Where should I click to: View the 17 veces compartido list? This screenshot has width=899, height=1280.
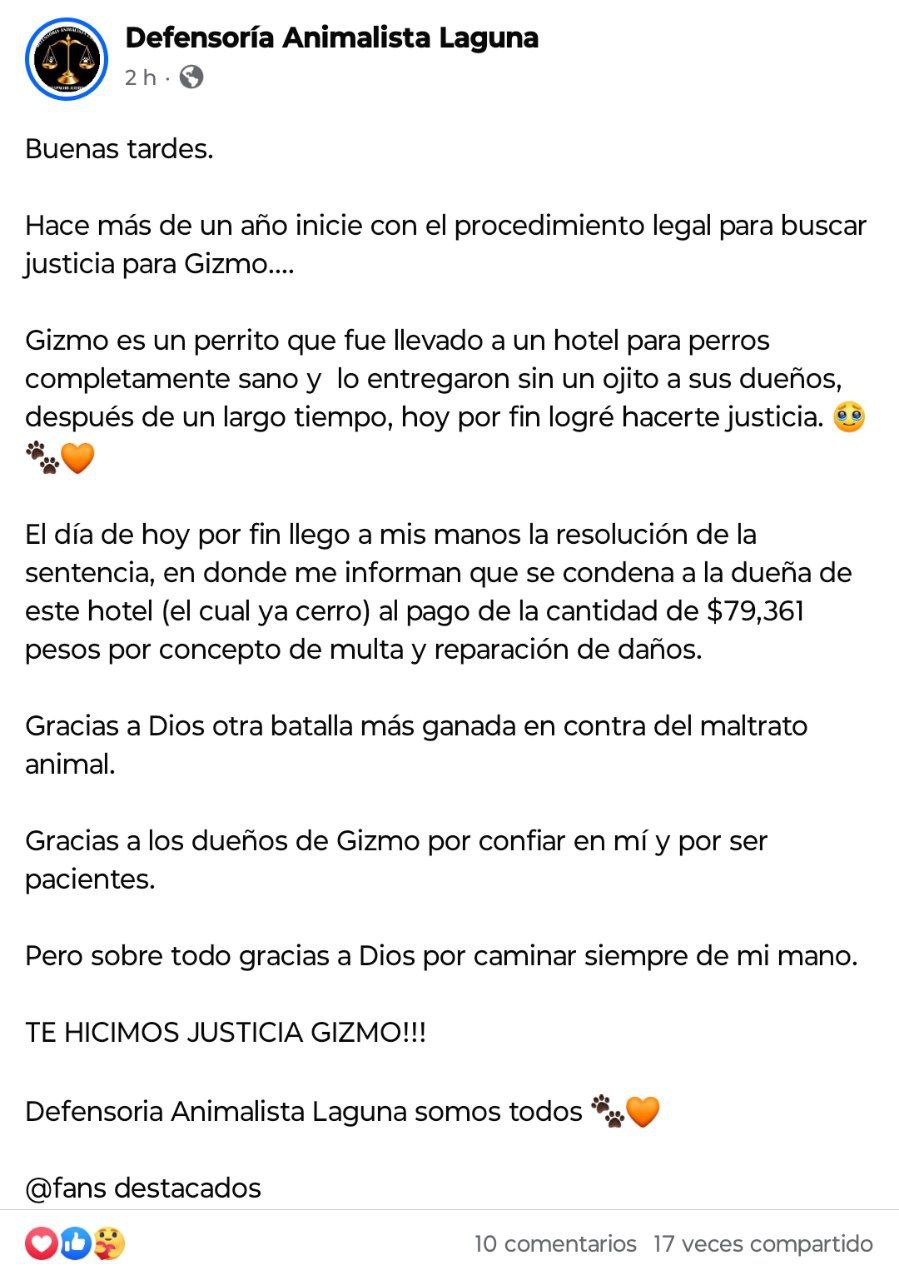click(x=763, y=1244)
